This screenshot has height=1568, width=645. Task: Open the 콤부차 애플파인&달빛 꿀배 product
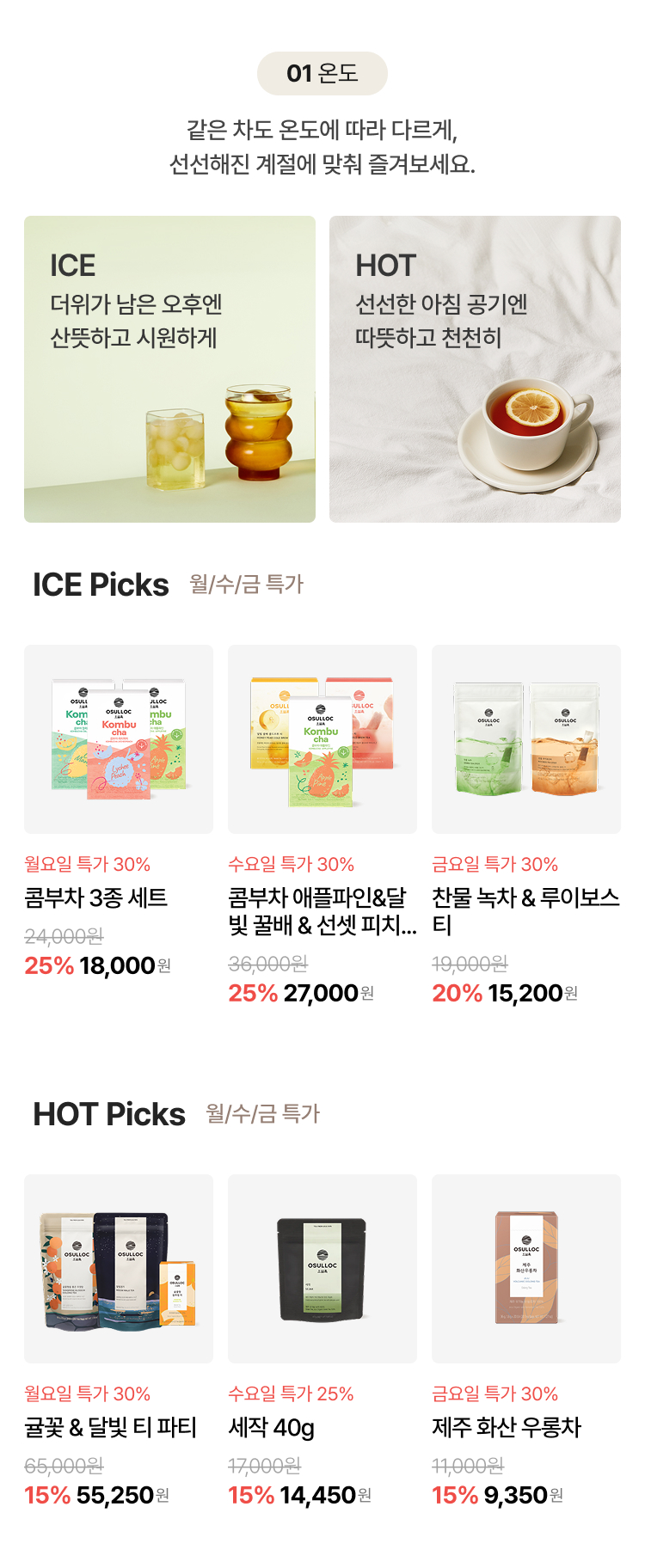point(322,826)
